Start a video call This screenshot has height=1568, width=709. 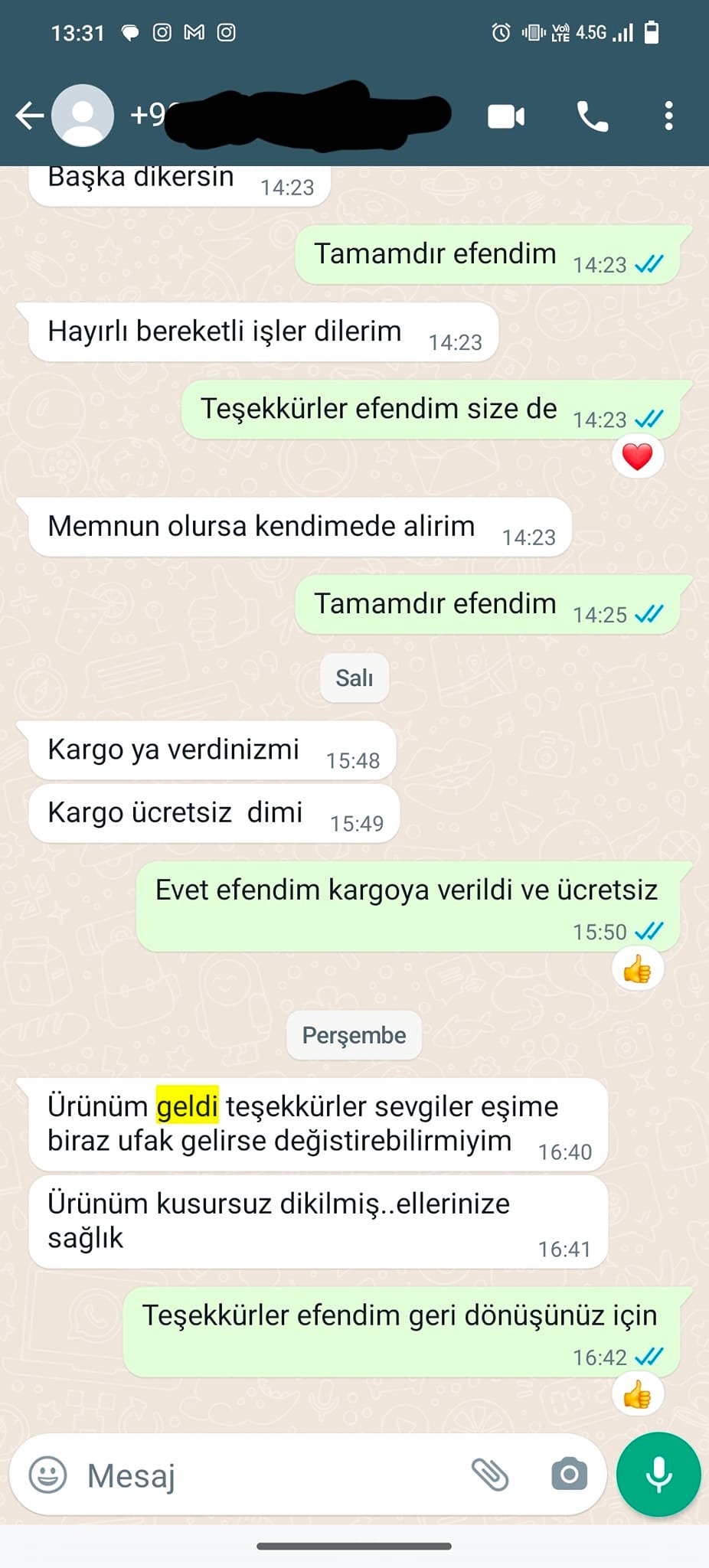(506, 116)
